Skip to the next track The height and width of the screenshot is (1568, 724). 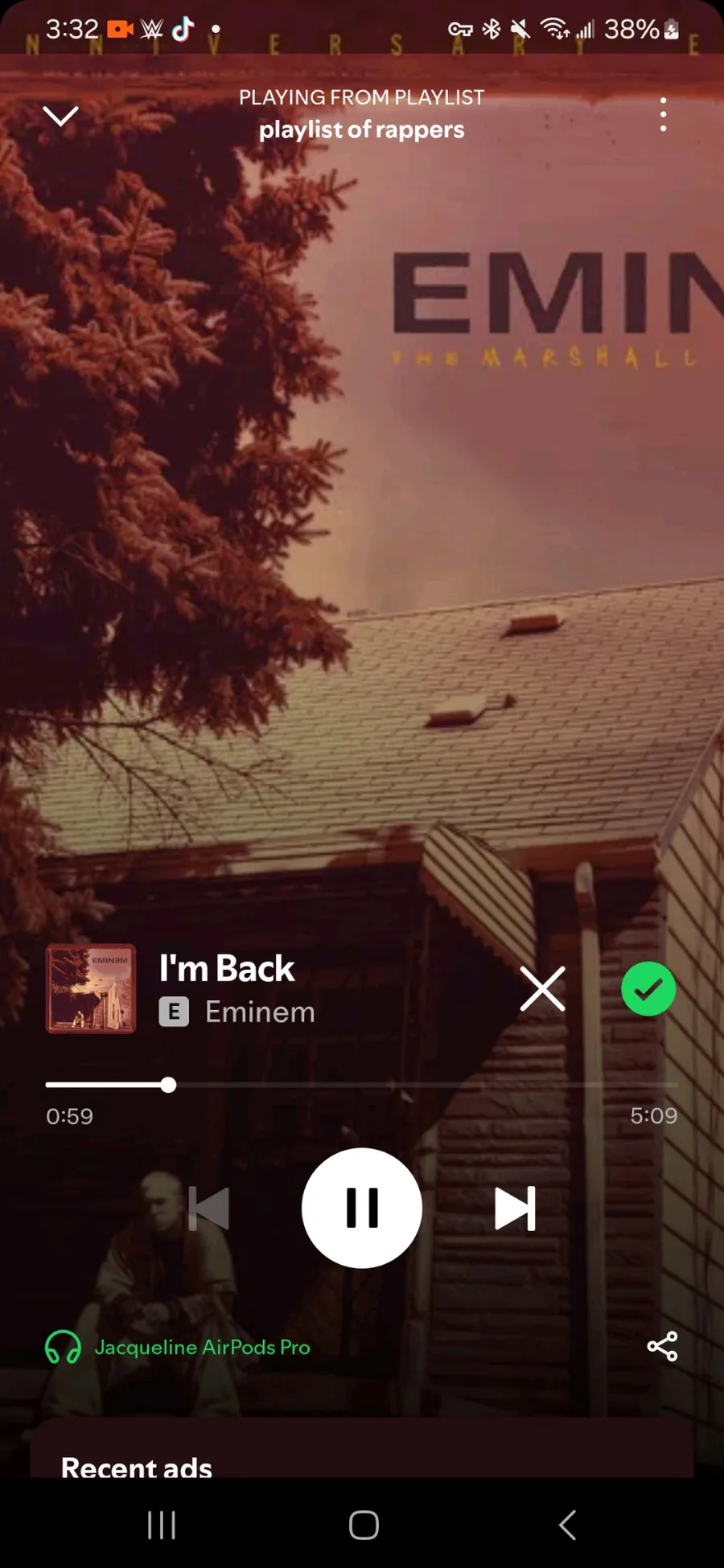515,1208
